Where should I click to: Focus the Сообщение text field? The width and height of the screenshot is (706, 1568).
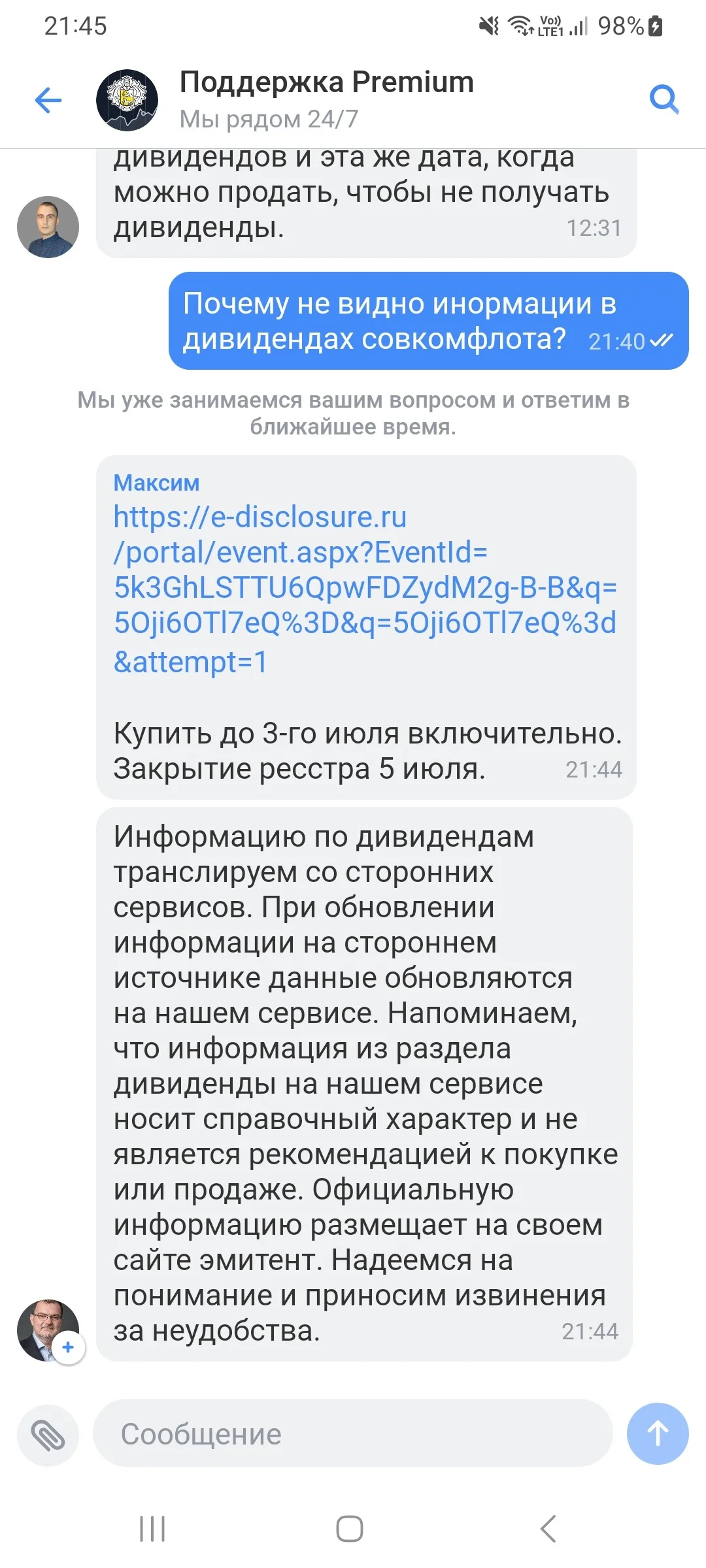(x=353, y=1434)
